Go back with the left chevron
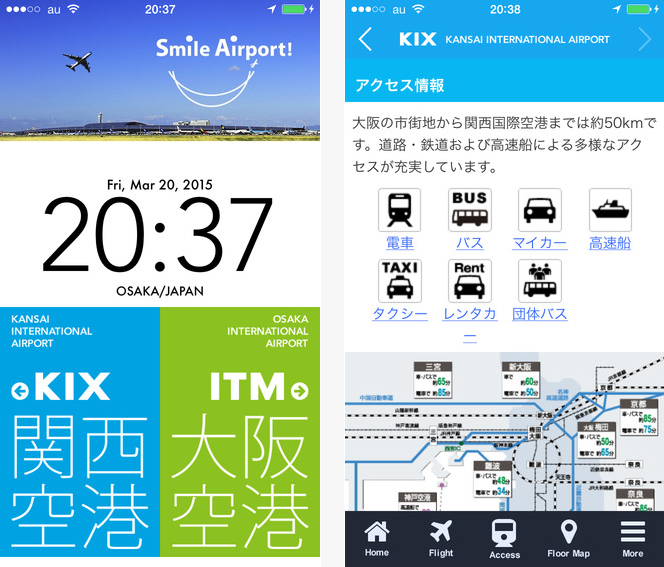This screenshot has width=664, height=567. coord(365,40)
